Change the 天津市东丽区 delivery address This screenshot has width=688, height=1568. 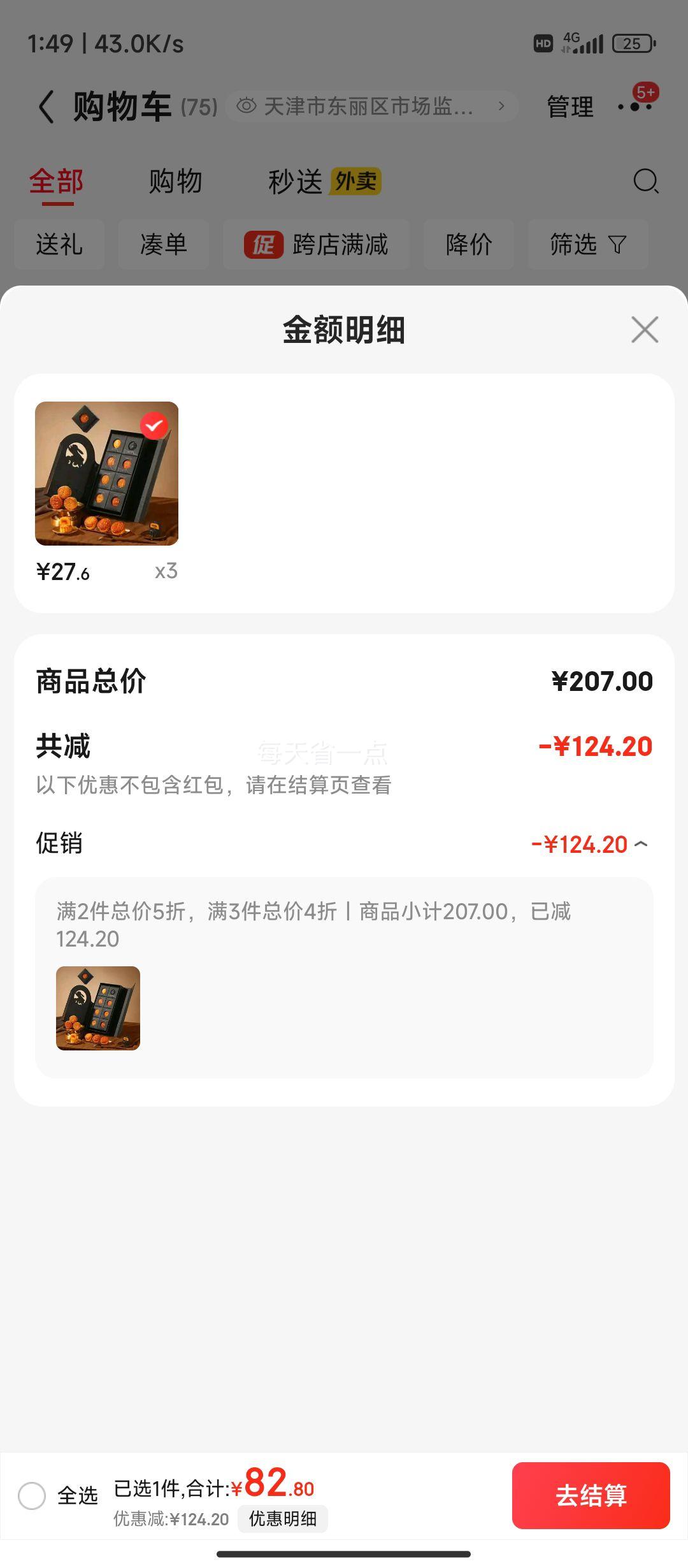[371, 106]
